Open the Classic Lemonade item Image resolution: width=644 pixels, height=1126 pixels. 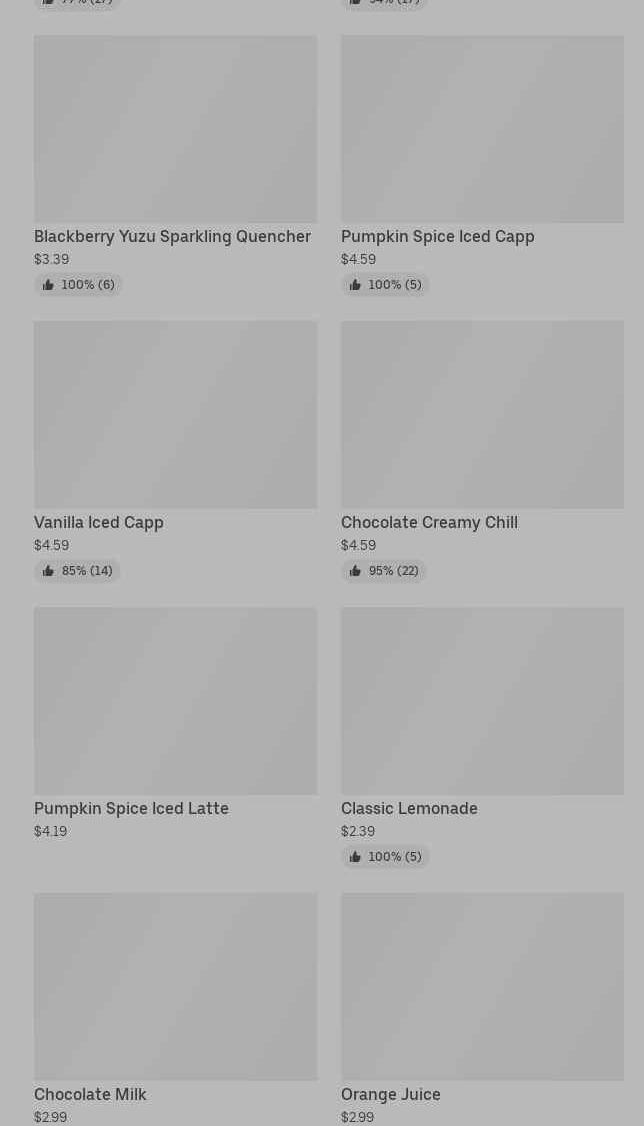pyautogui.click(x=482, y=737)
